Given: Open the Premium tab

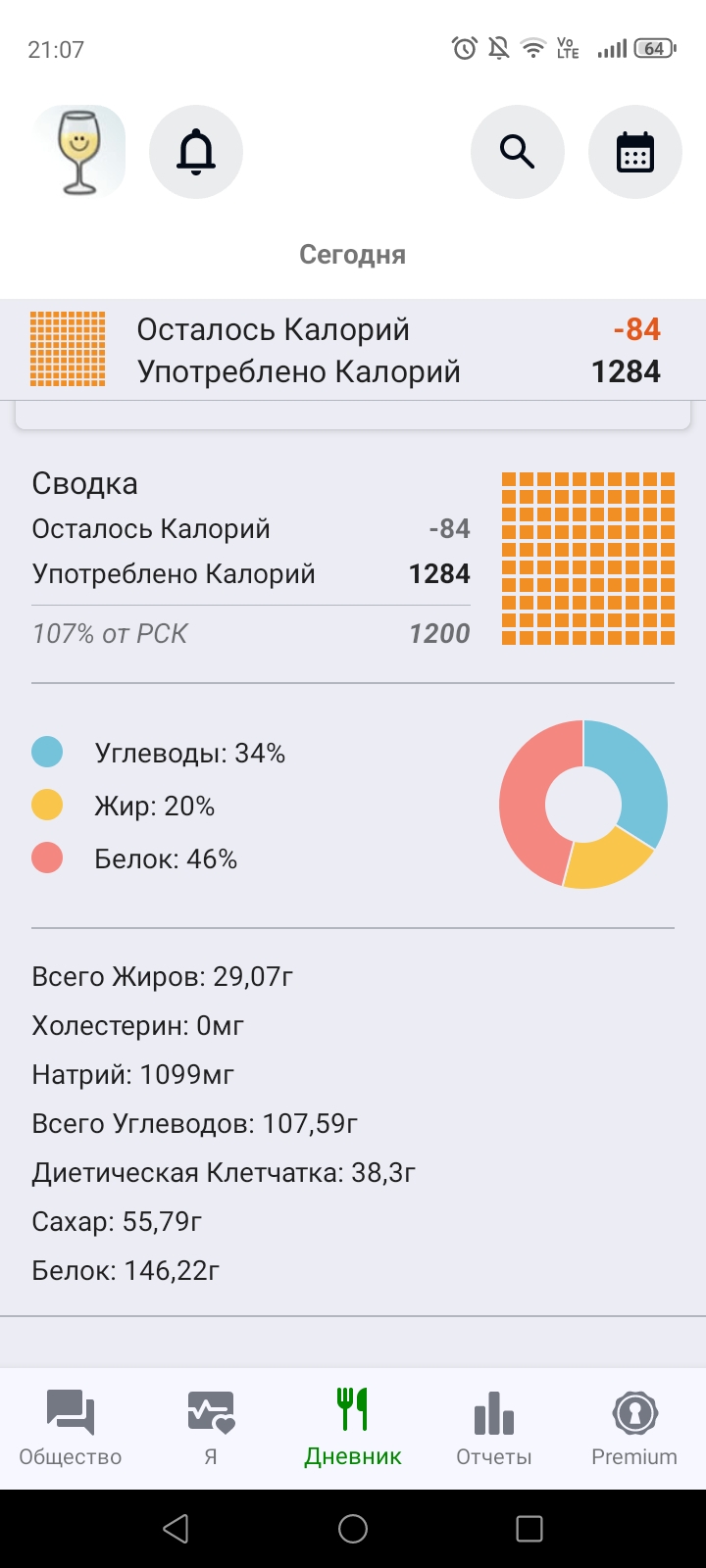Looking at the screenshot, I should pyautogui.click(x=634, y=1428).
